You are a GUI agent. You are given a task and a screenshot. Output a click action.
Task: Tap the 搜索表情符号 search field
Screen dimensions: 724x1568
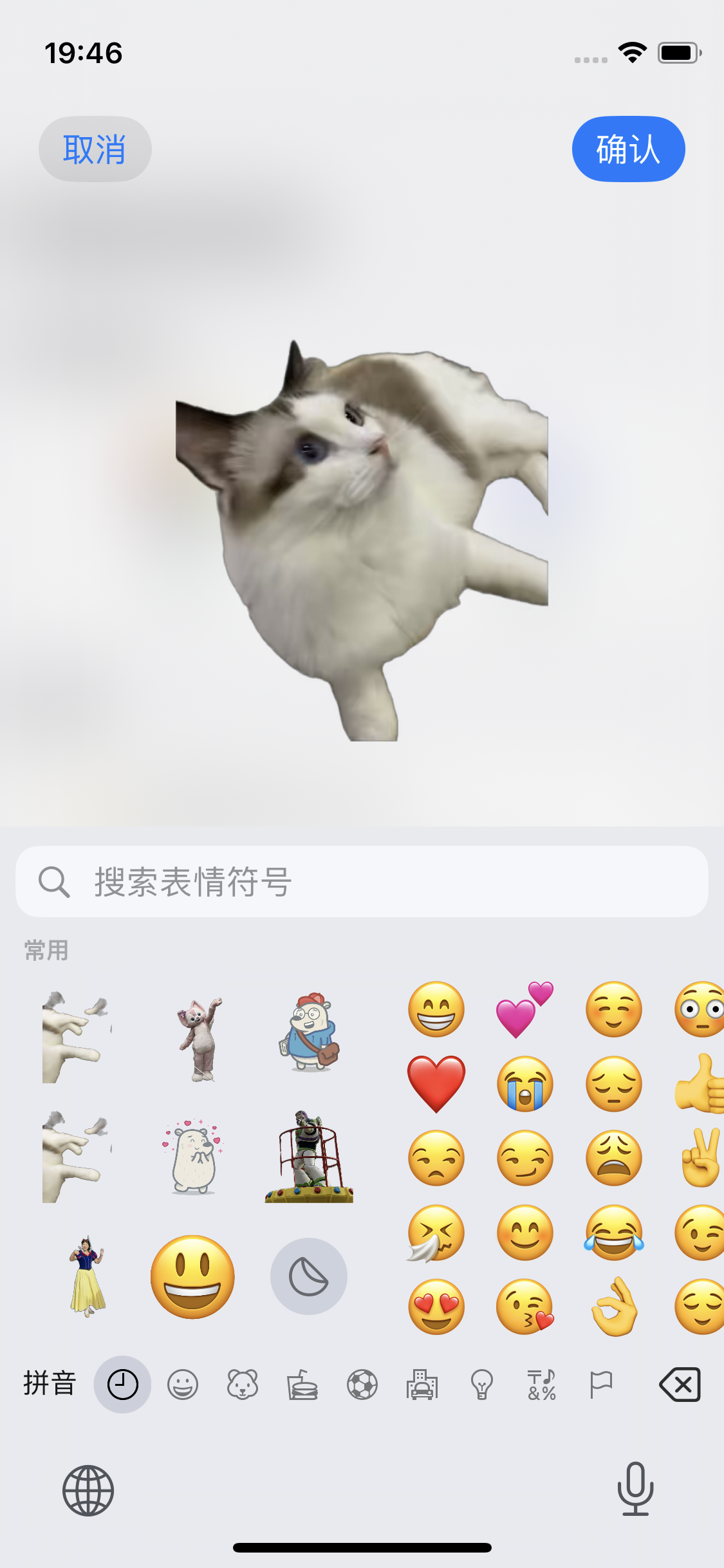(362, 881)
